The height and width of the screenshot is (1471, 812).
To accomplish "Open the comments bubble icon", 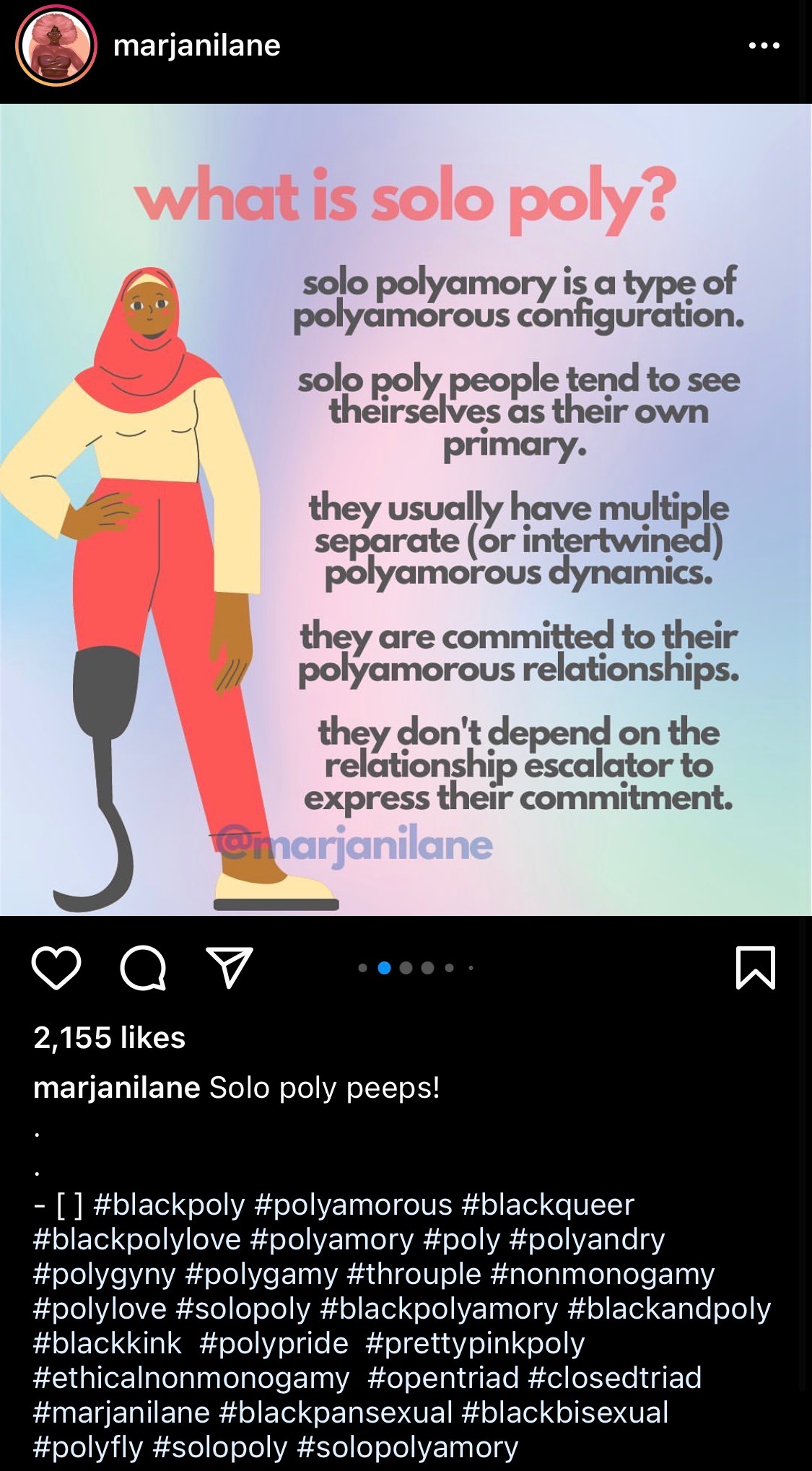I will (x=143, y=967).
